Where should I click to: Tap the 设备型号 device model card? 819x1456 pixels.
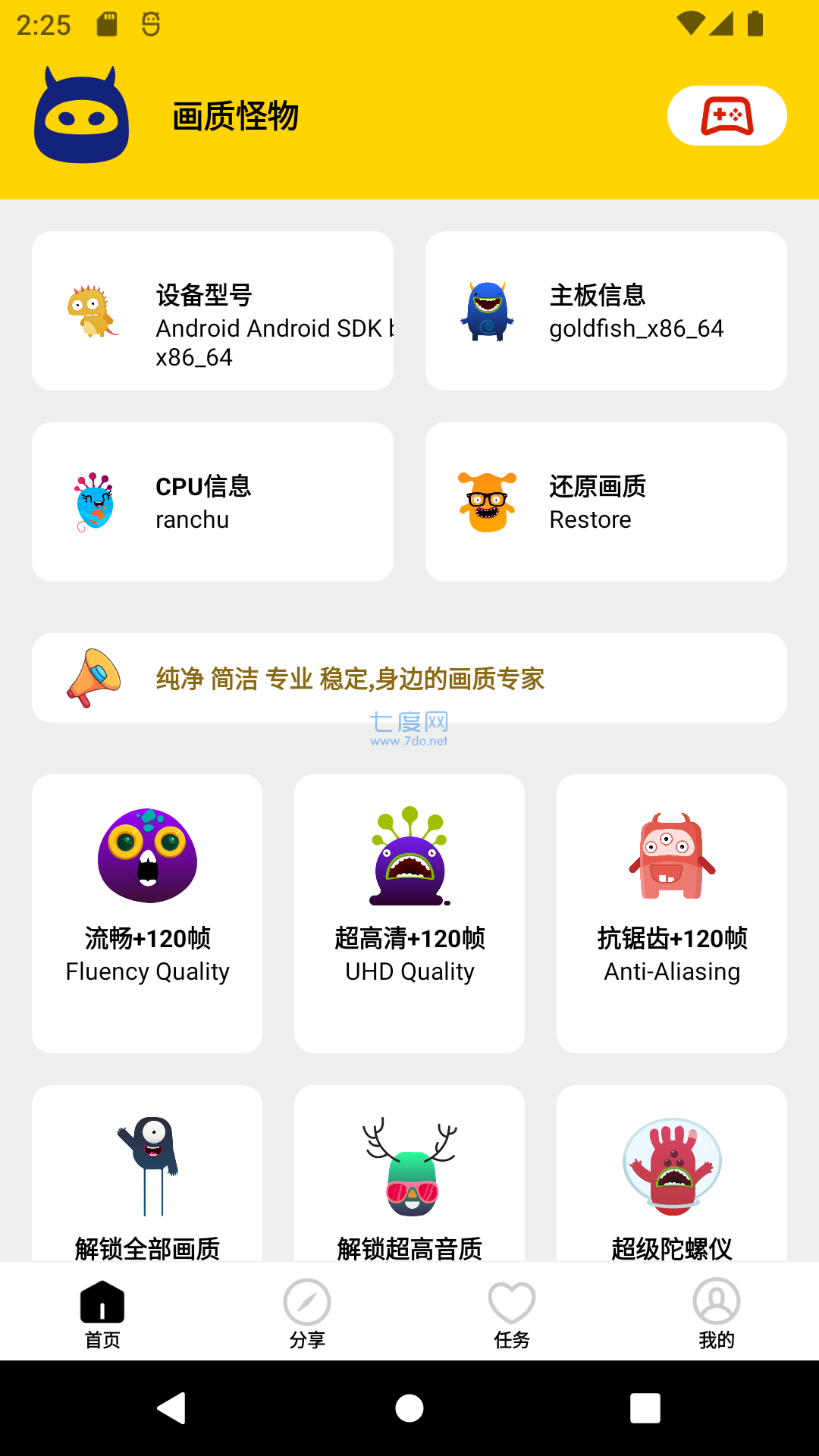click(212, 311)
